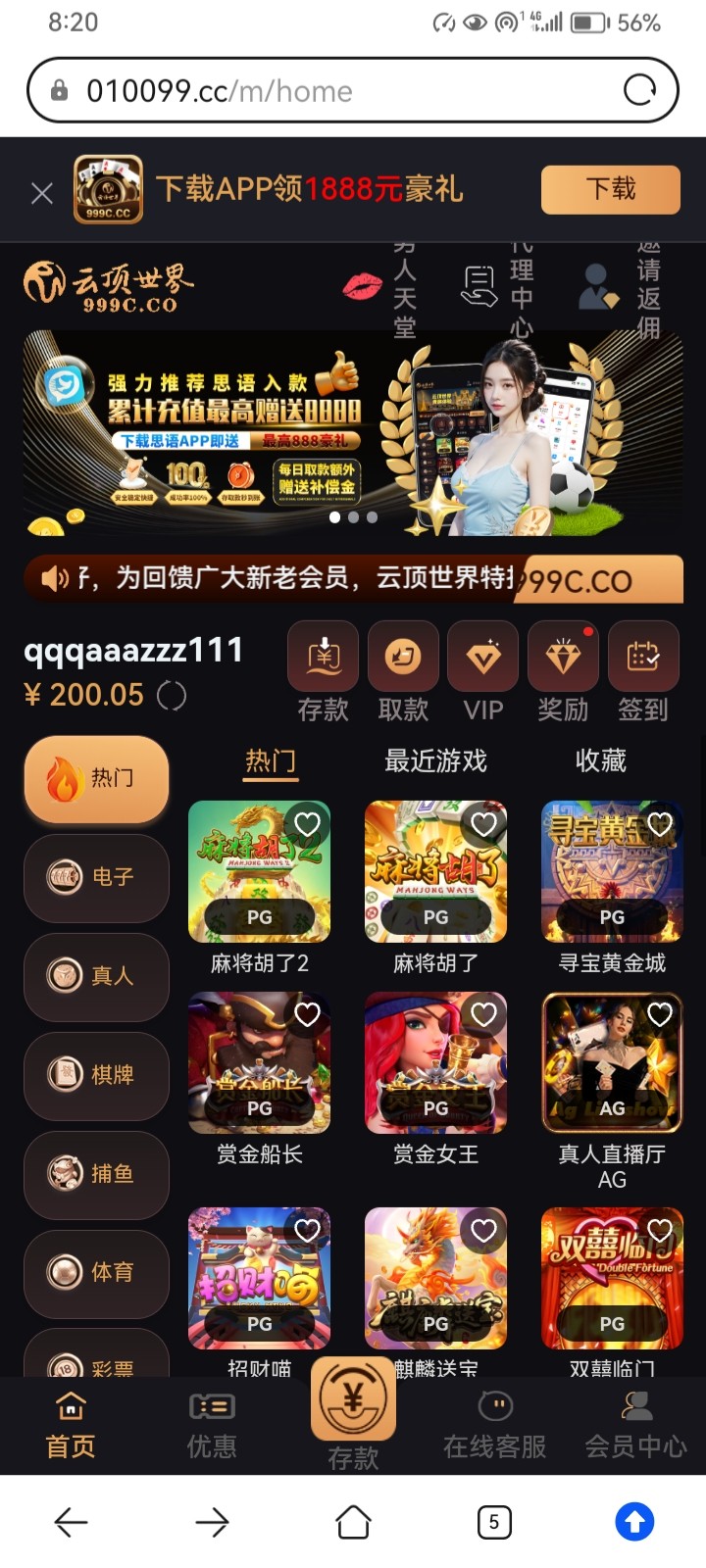
Task: Dismiss the app download banner
Action: pos(41,193)
